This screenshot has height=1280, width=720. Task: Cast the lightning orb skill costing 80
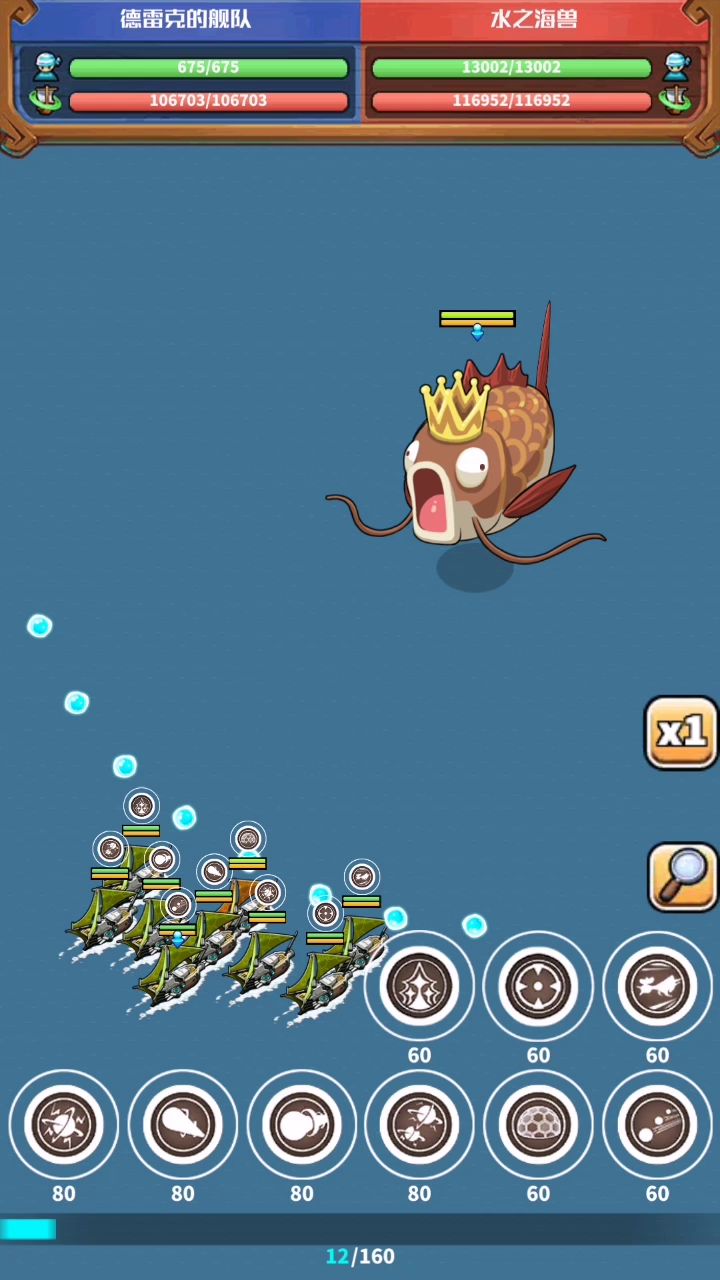(64, 1125)
